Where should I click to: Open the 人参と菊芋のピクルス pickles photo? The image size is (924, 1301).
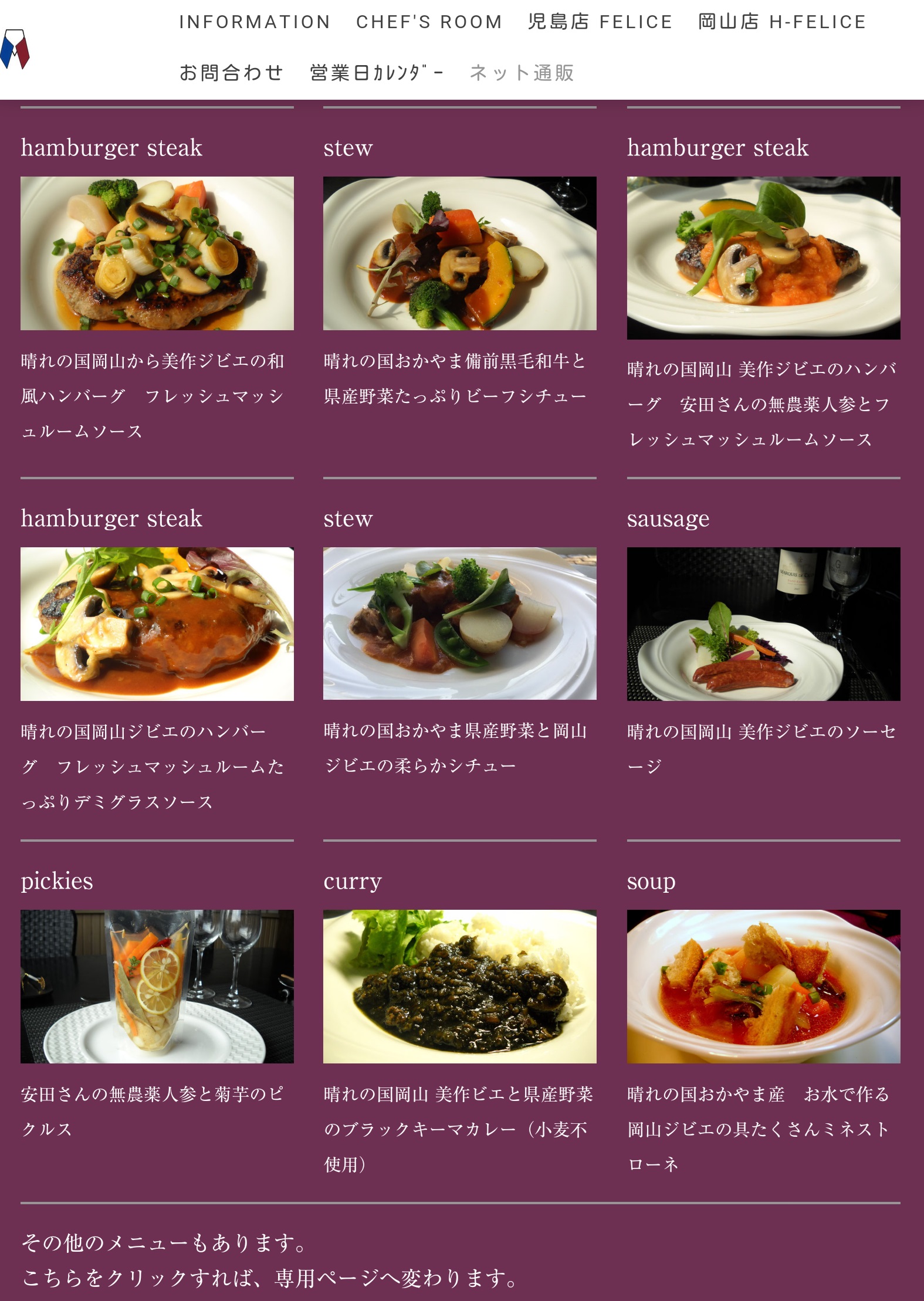[x=157, y=986]
